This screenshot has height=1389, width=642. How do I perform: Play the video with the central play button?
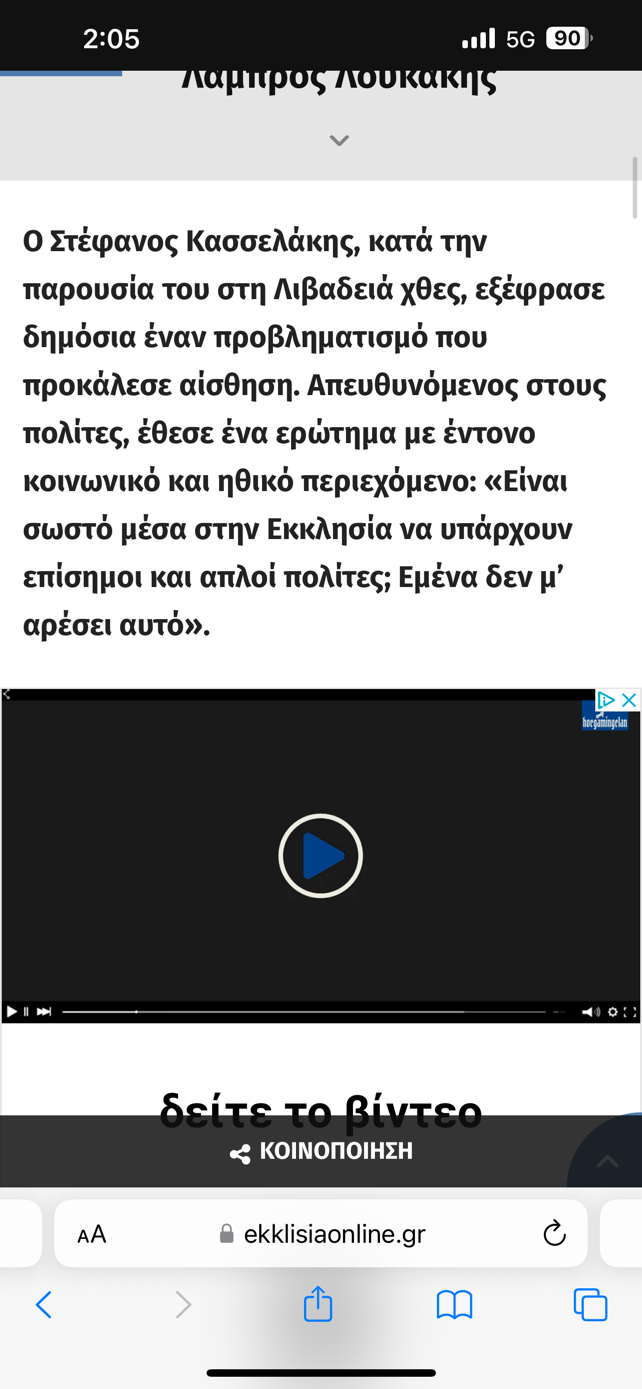(320, 856)
